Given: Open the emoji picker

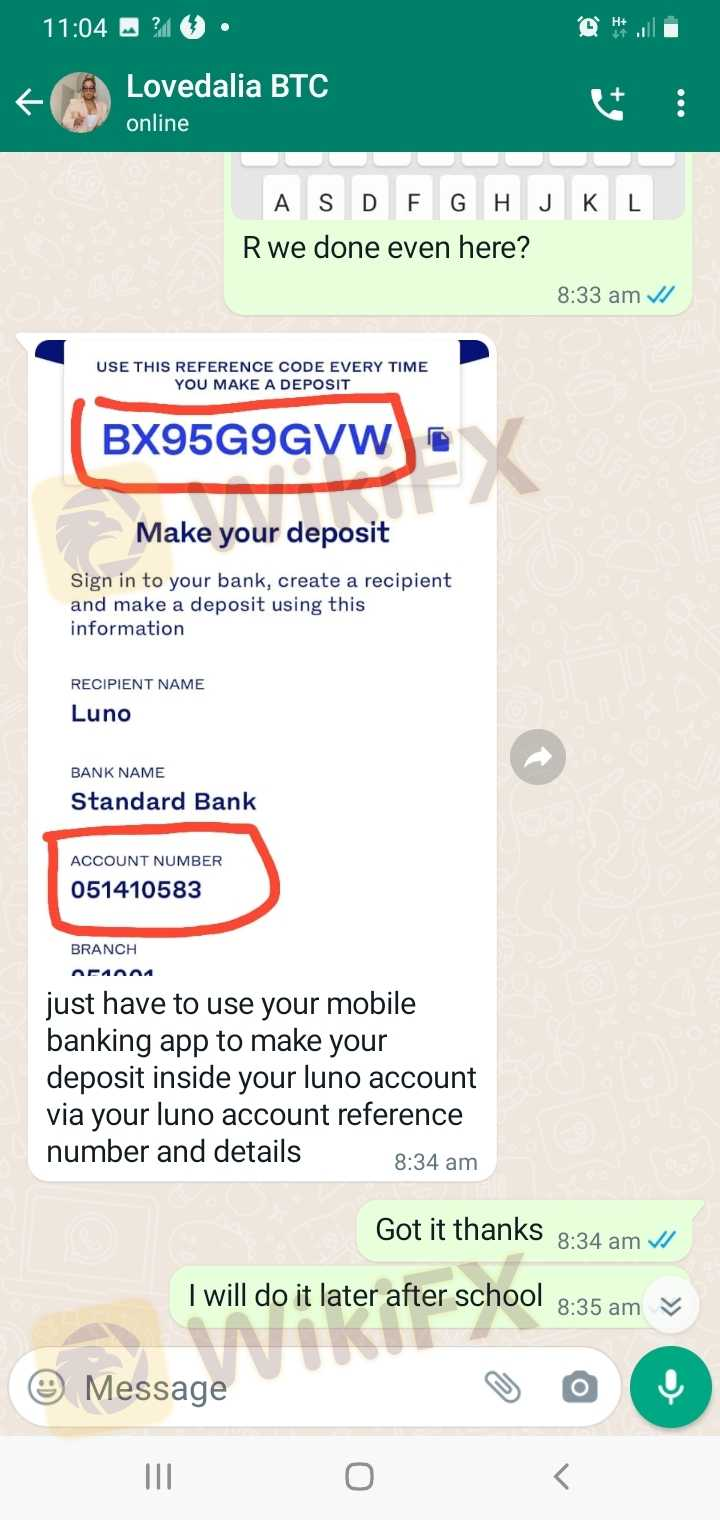Looking at the screenshot, I should pyautogui.click(x=46, y=1387).
